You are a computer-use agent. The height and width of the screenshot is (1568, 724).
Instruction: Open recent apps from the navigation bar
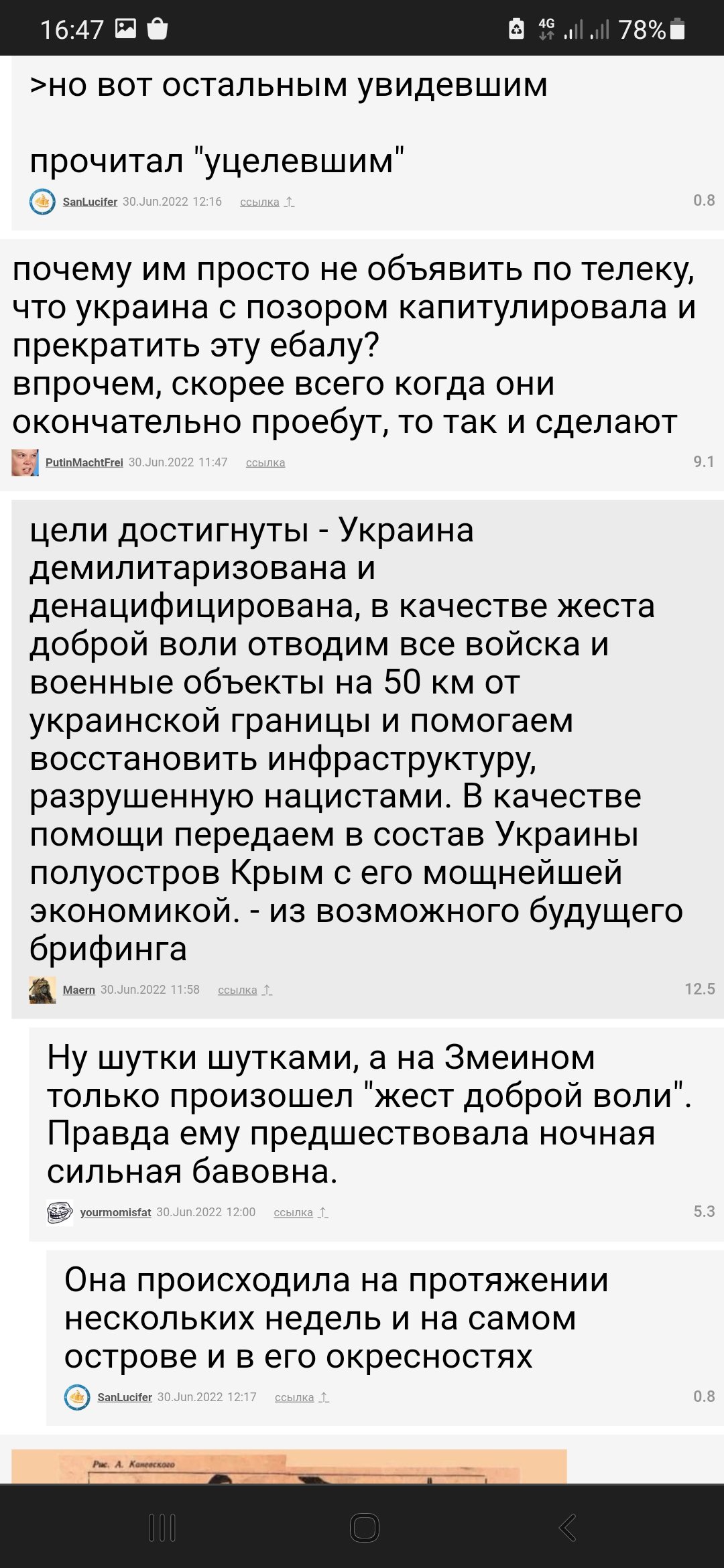[162, 1528]
